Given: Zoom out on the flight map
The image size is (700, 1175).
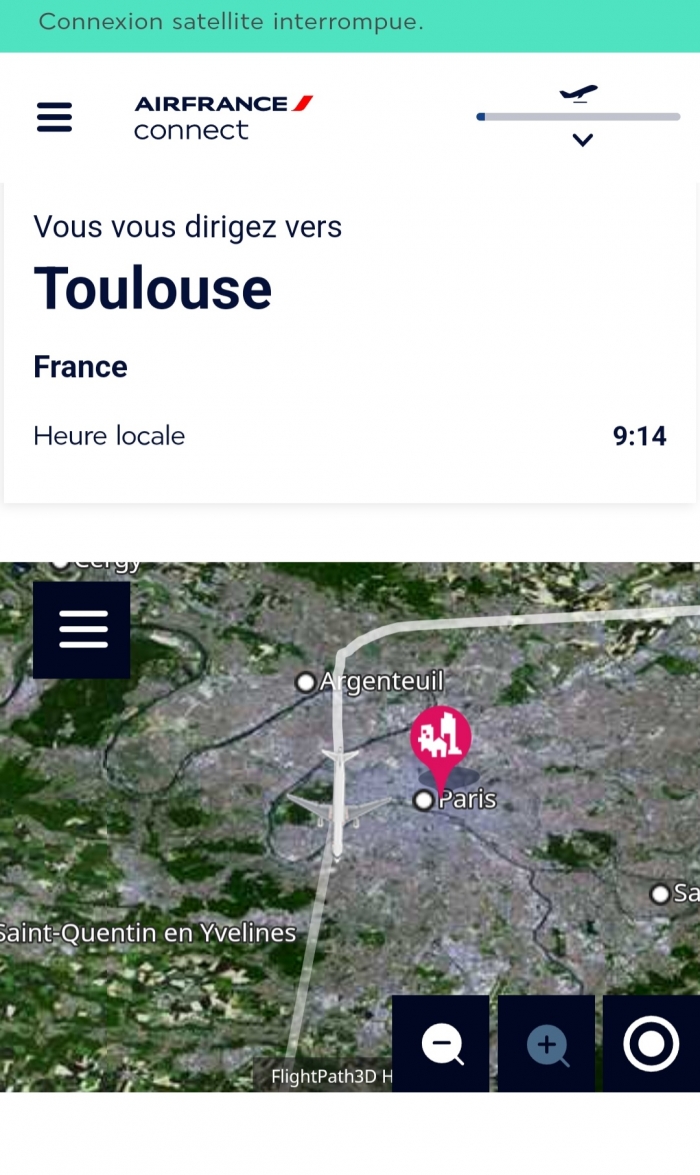Looking at the screenshot, I should pos(441,1044).
